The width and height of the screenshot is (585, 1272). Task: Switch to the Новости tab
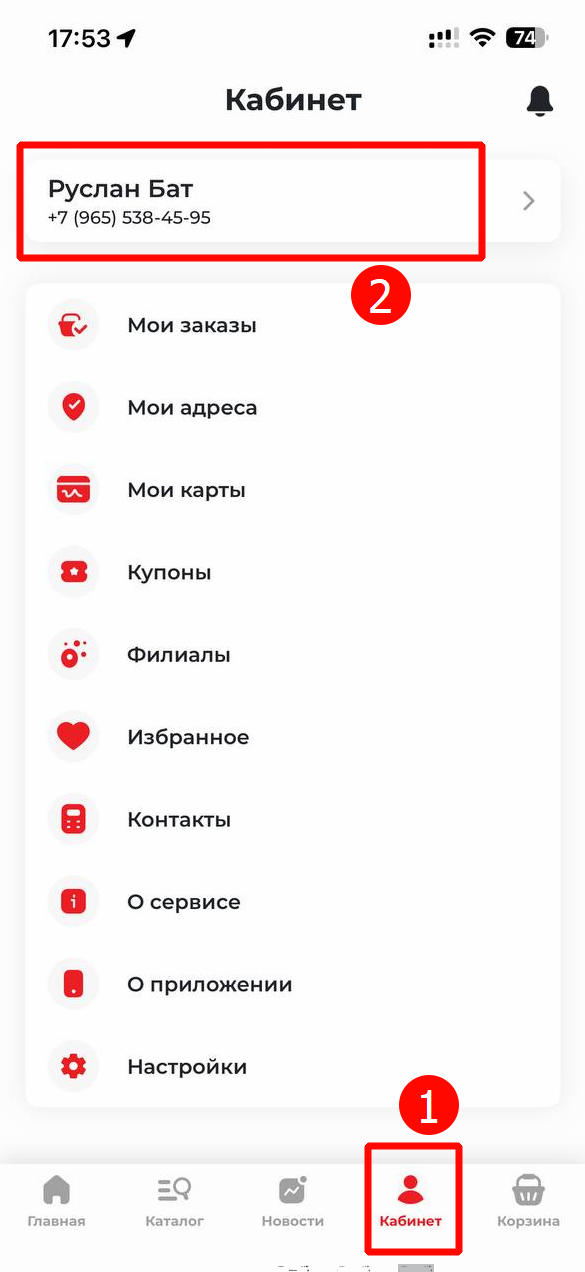click(293, 1202)
